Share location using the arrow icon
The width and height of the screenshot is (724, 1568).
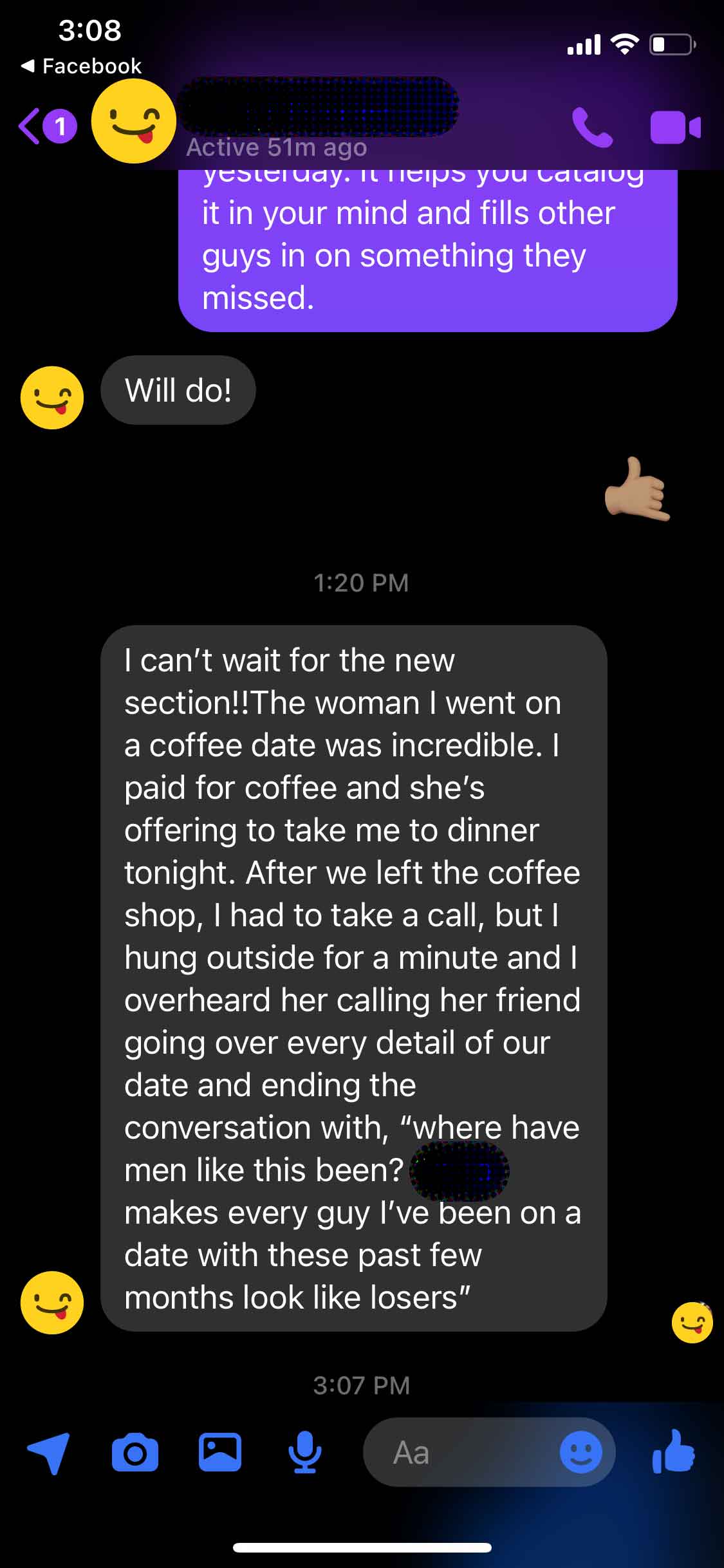coord(49,1453)
